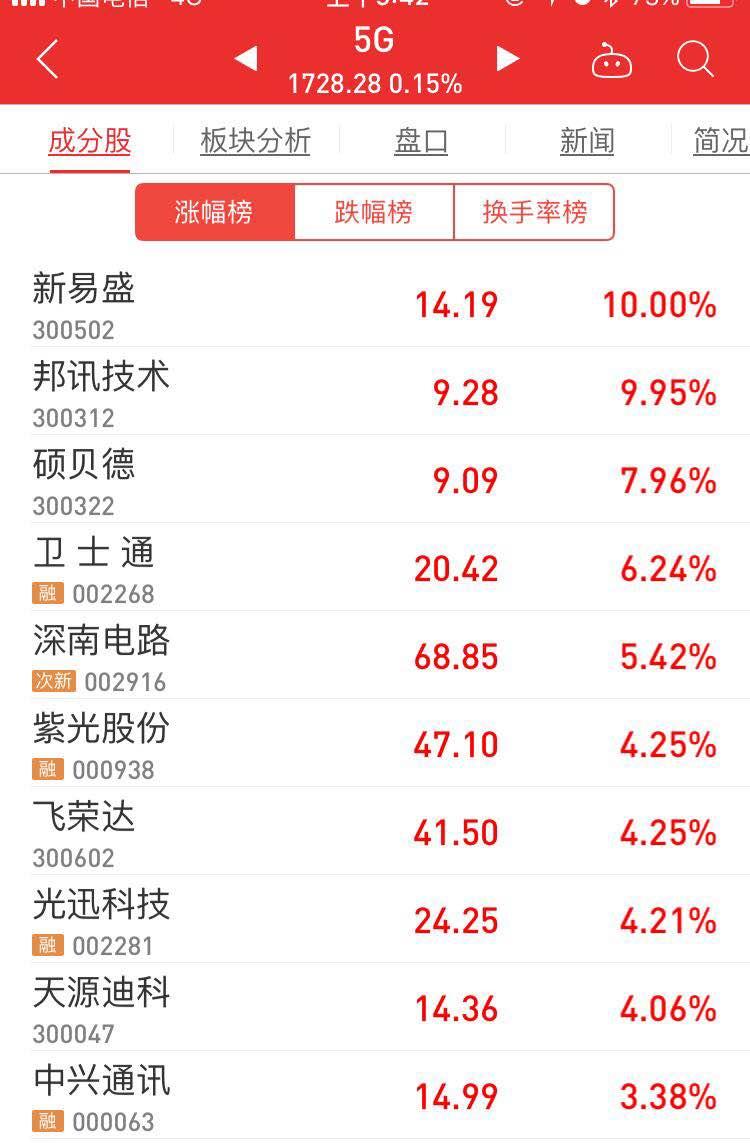The image size is (750, 1143).
Task: Open stock 深南电路 002916
Action: (x=375, y=656)
